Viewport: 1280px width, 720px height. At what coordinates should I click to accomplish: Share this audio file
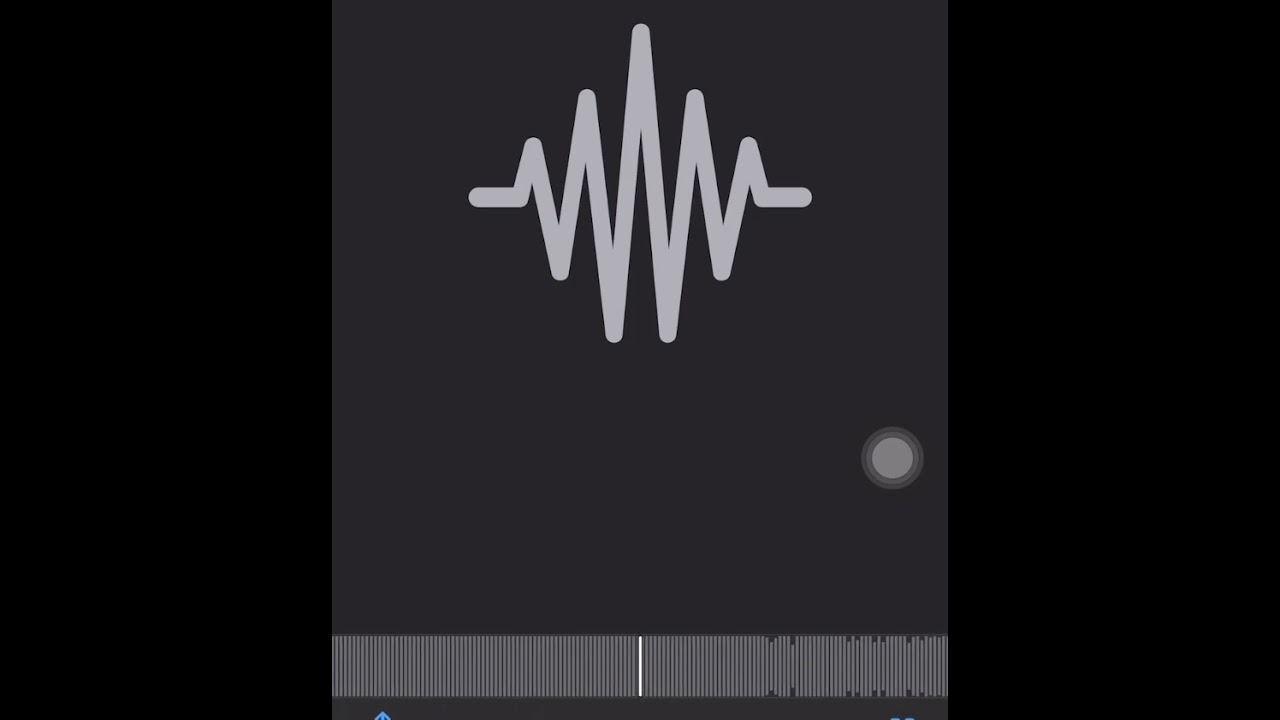(382, 715)
